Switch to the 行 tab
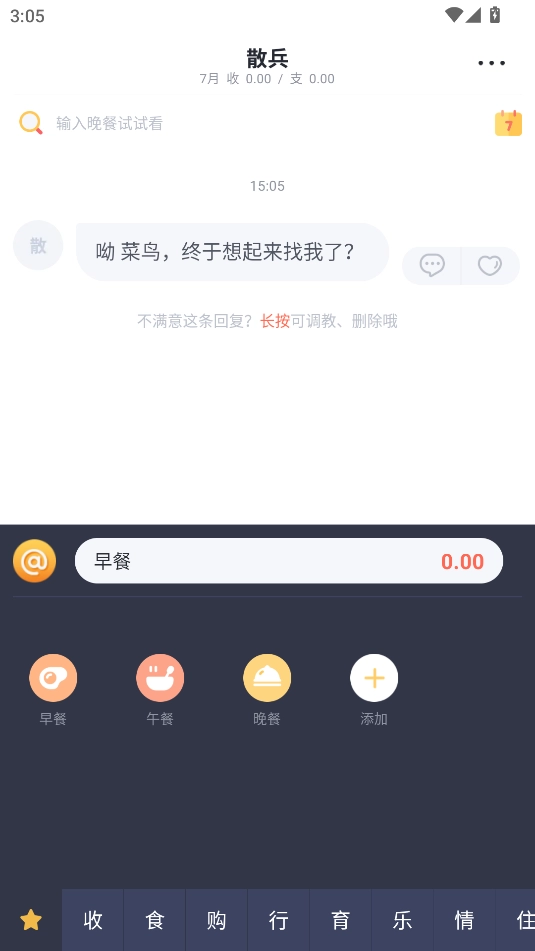Screen dimensions: 535x951 click(x=278, y=920)
